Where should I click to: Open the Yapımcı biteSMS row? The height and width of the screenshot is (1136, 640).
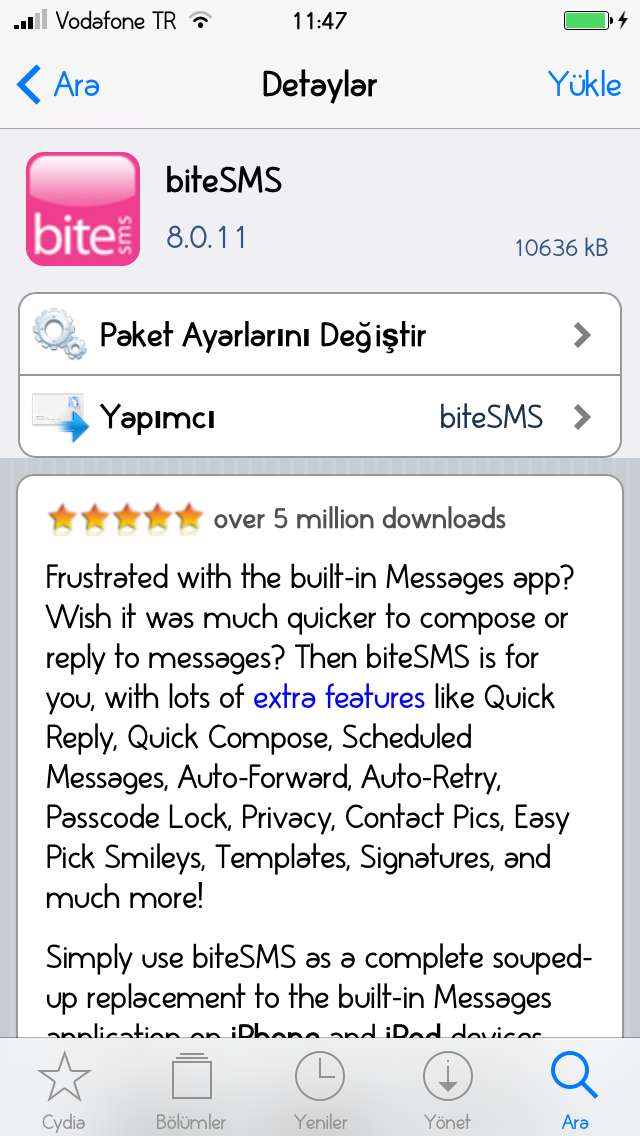pyautogui.click(x=320, y=417)
